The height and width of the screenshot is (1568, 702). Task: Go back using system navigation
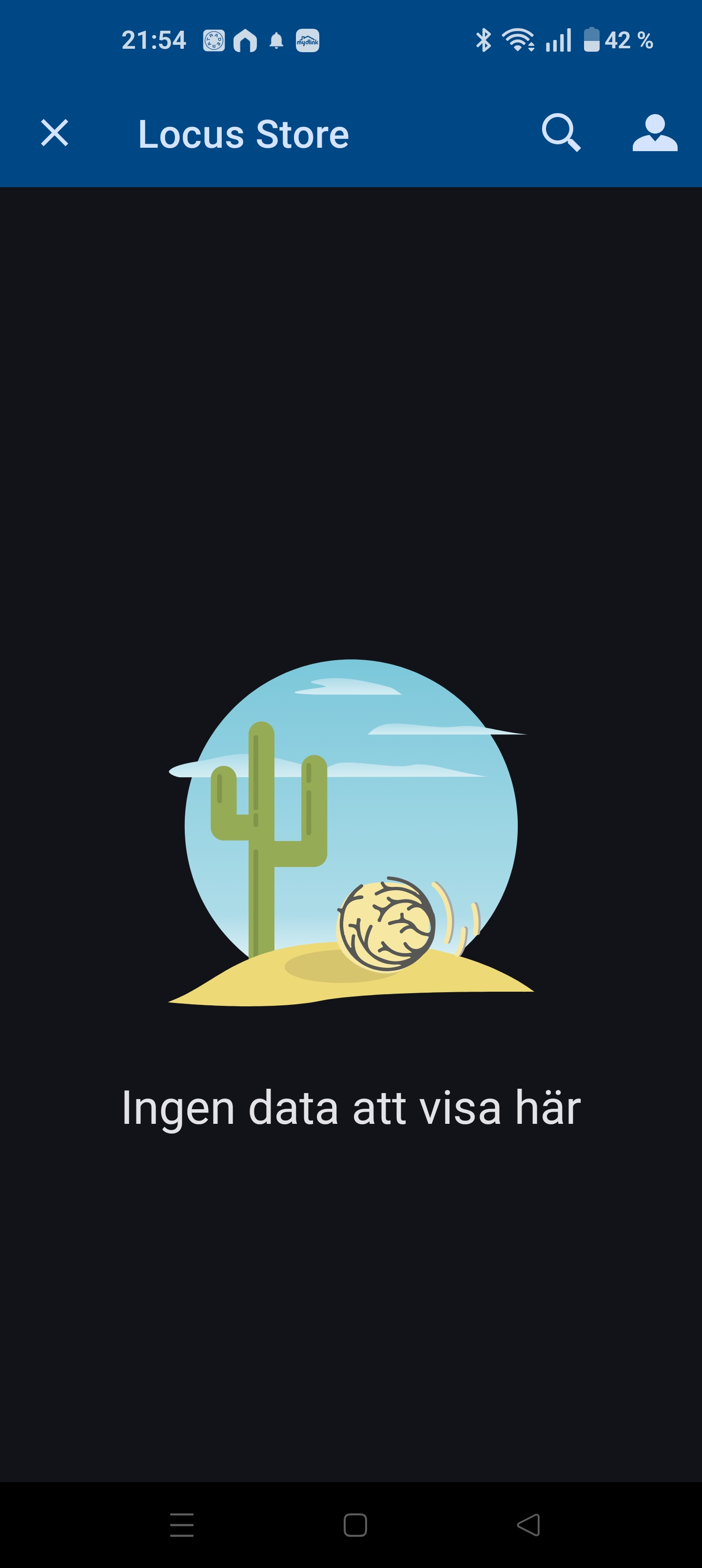pos(528,1525)
